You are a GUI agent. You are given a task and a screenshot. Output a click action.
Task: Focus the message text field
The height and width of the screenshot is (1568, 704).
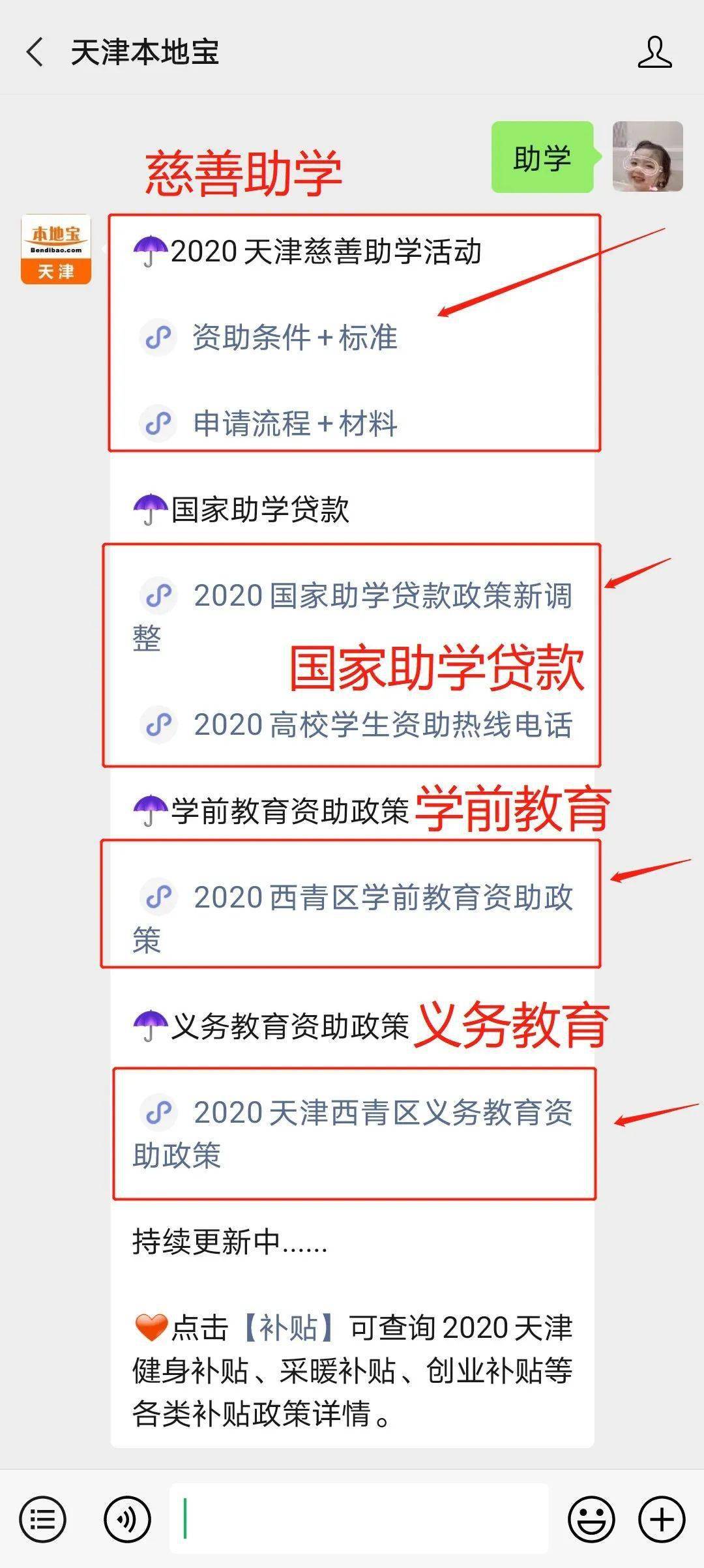pos(359,1519)
